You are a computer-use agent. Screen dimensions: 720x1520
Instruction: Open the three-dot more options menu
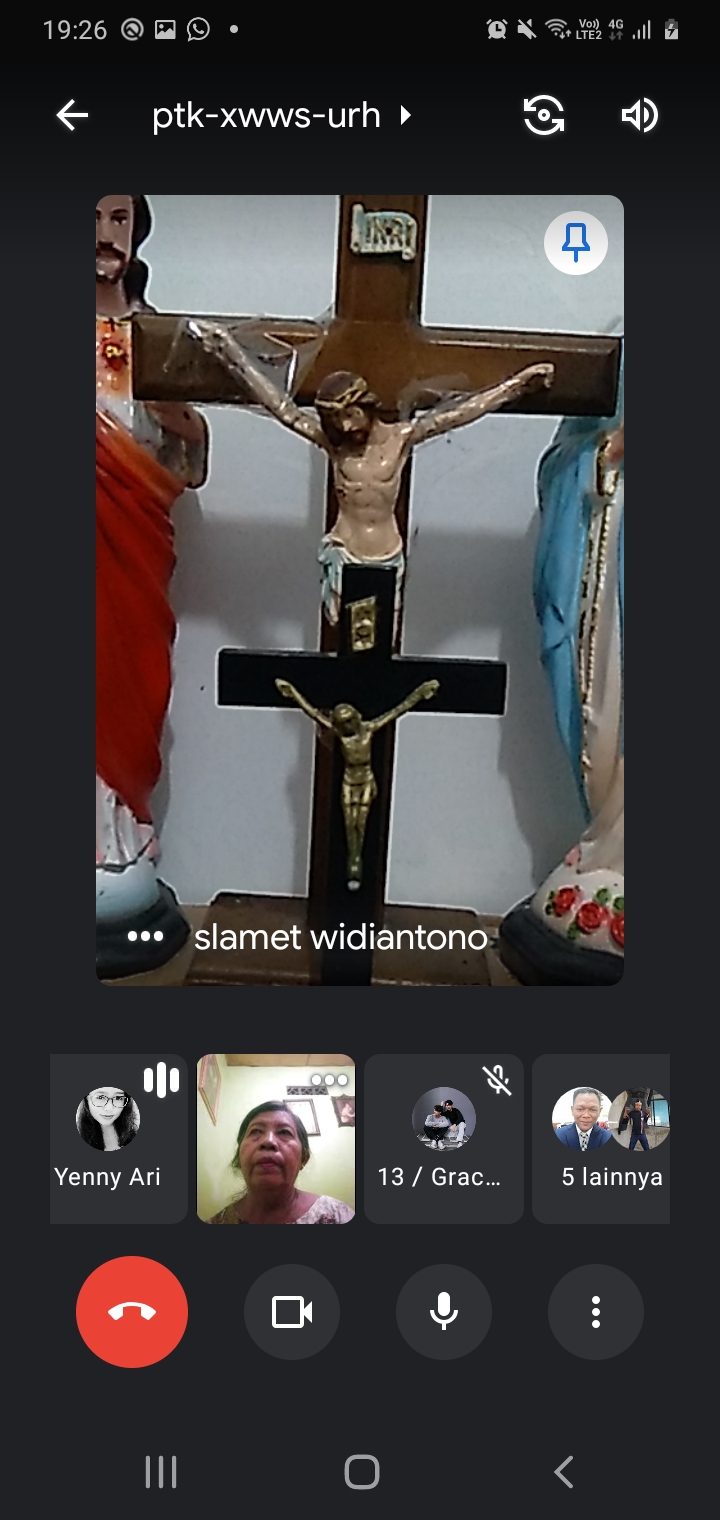(596, 1312)
